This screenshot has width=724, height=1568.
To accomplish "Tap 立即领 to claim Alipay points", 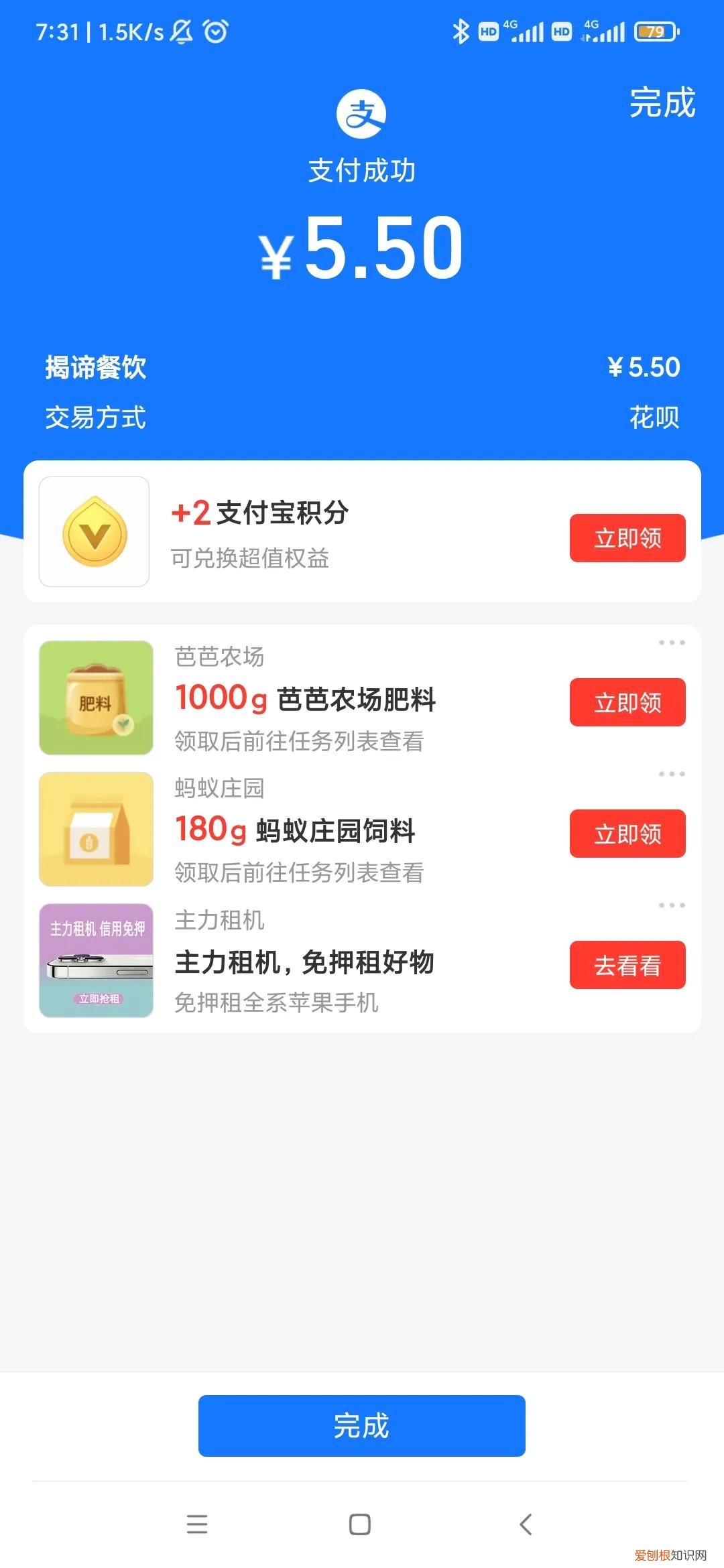I will click(627, 537).
